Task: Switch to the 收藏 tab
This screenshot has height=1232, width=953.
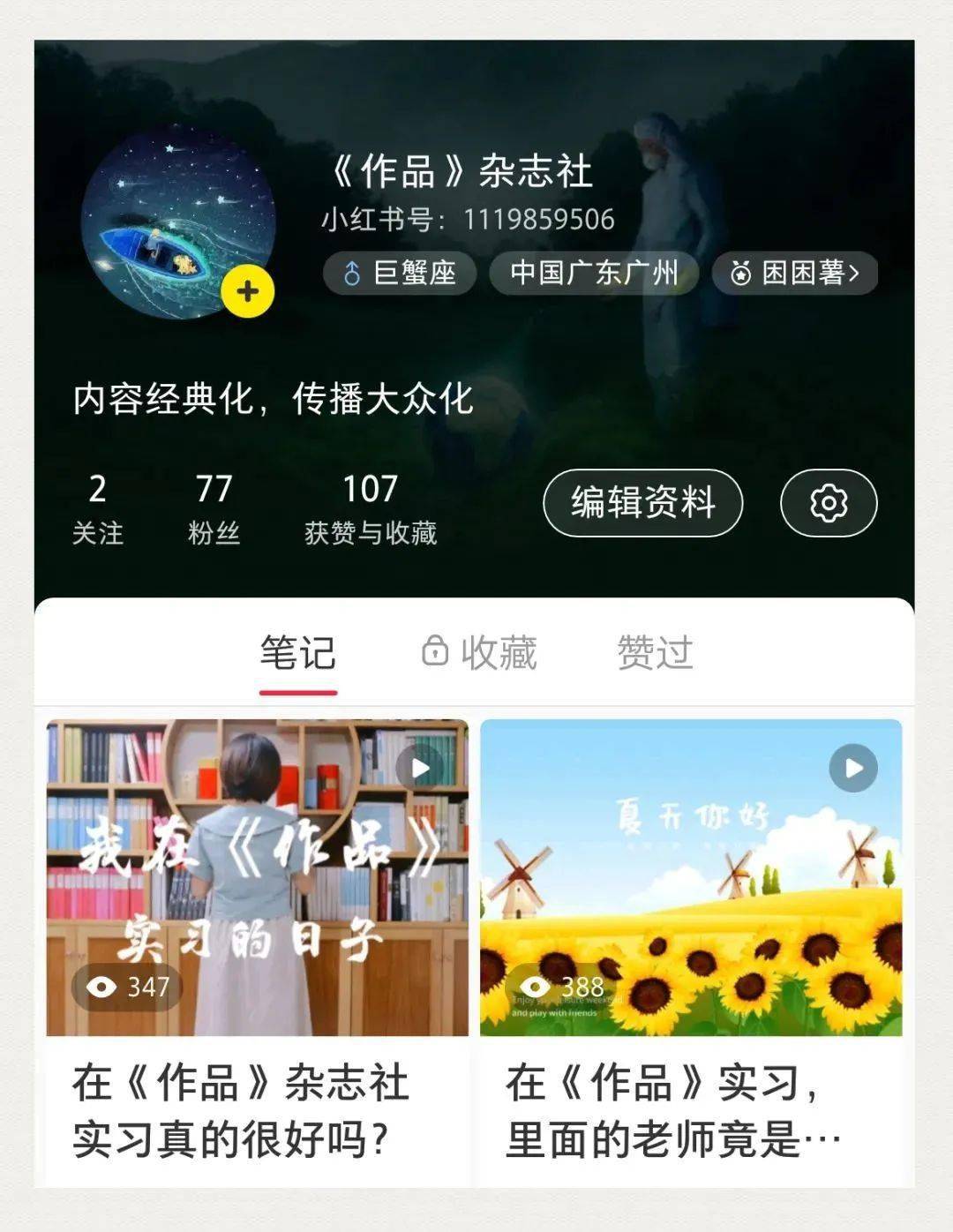Action: (x=479, y=653)
